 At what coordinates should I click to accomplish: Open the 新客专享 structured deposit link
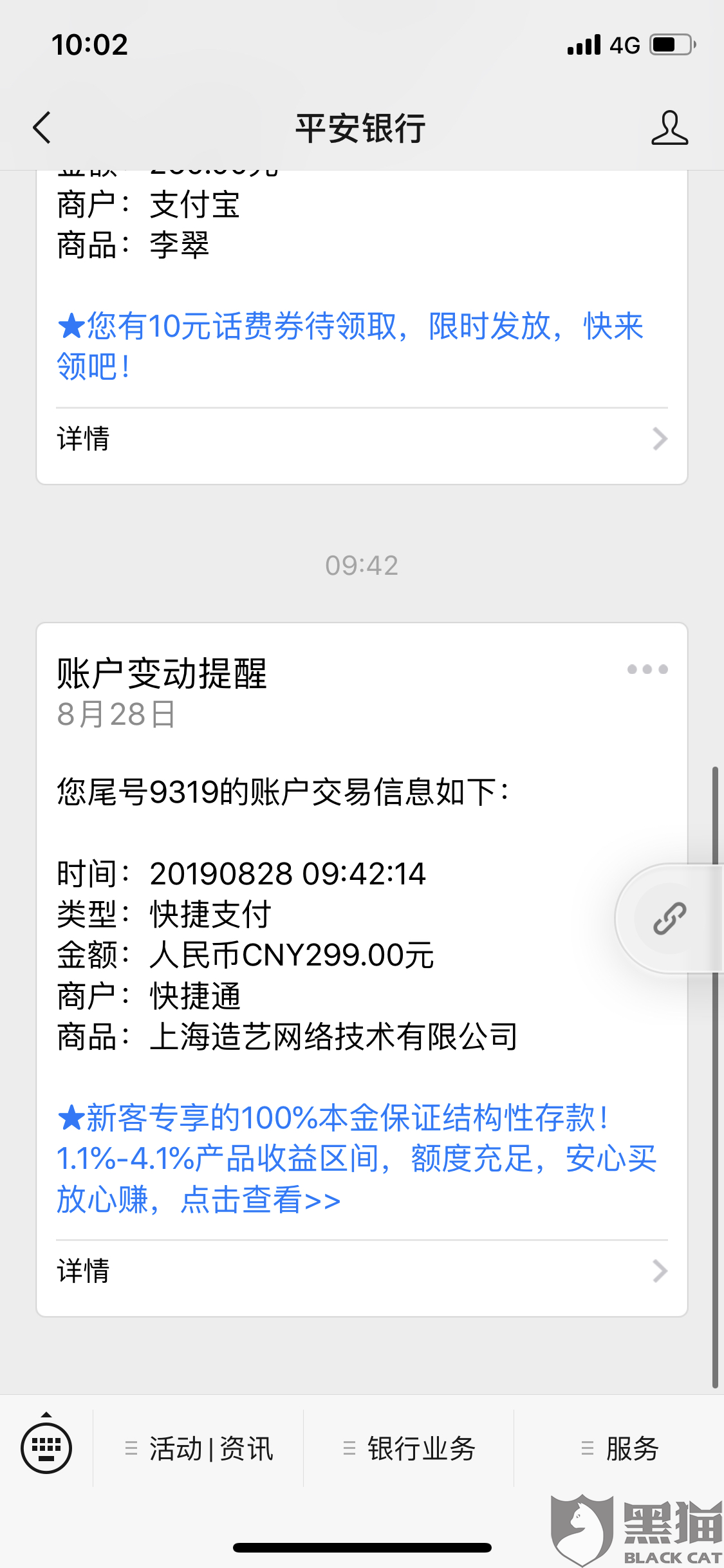[356, 1159]
